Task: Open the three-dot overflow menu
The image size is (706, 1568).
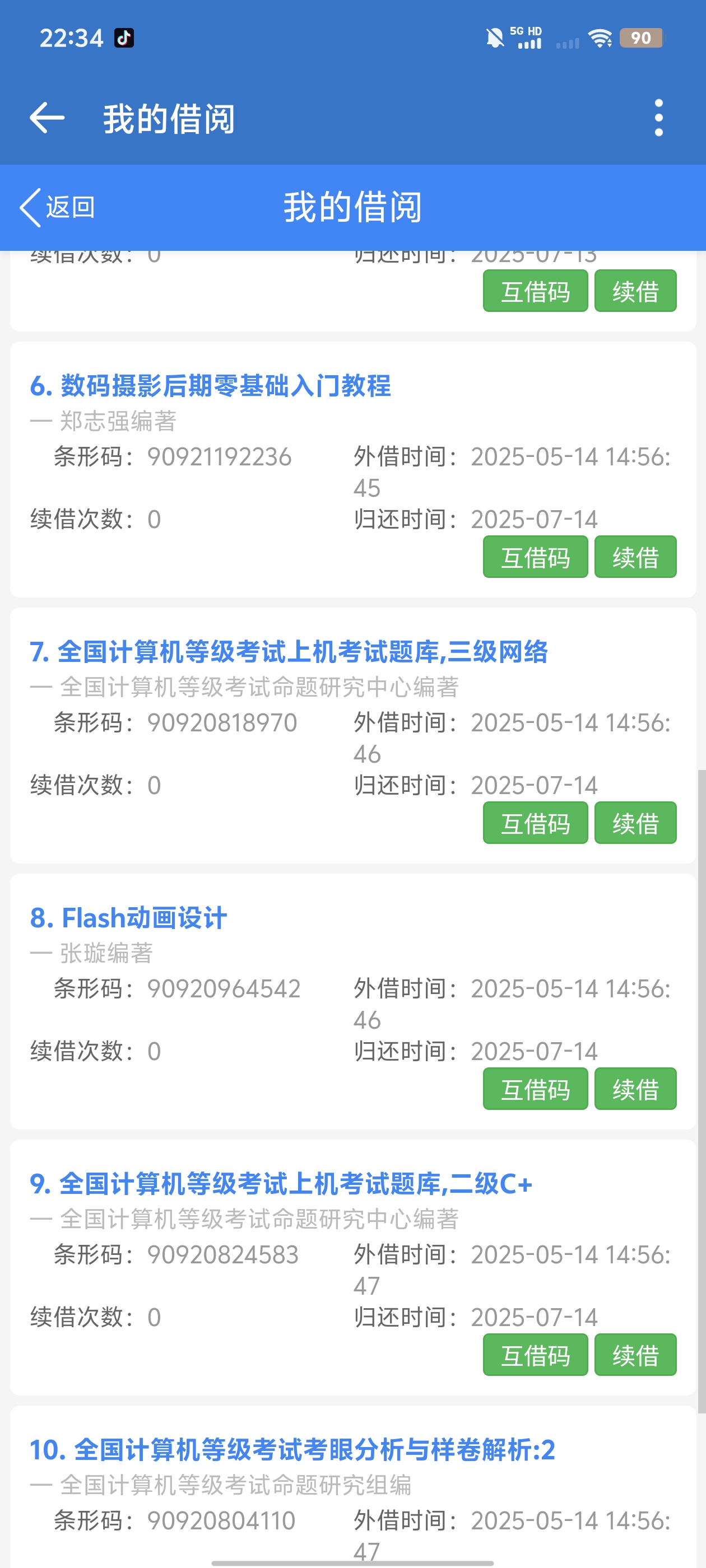Action: (658, 118)
